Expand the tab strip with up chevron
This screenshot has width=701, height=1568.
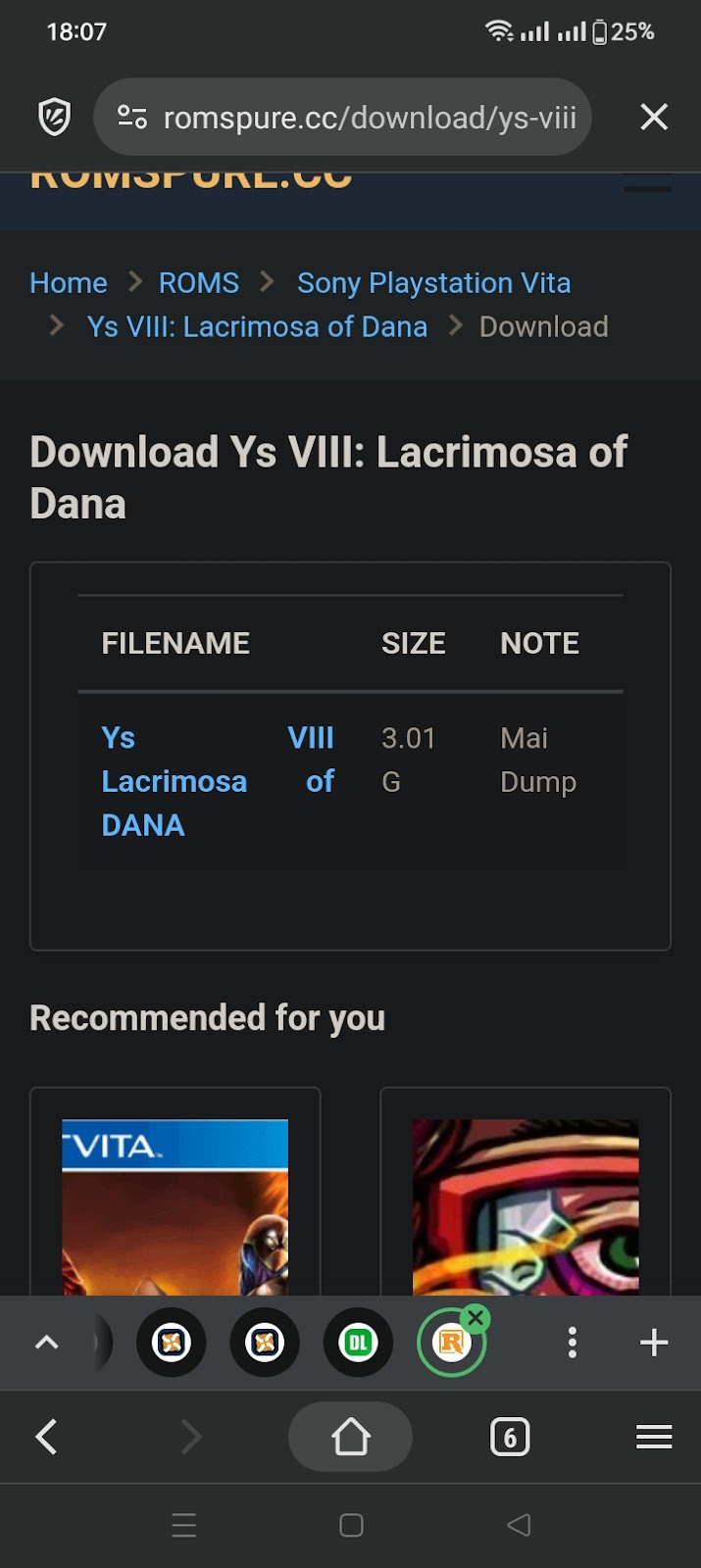coord(47,1343)
